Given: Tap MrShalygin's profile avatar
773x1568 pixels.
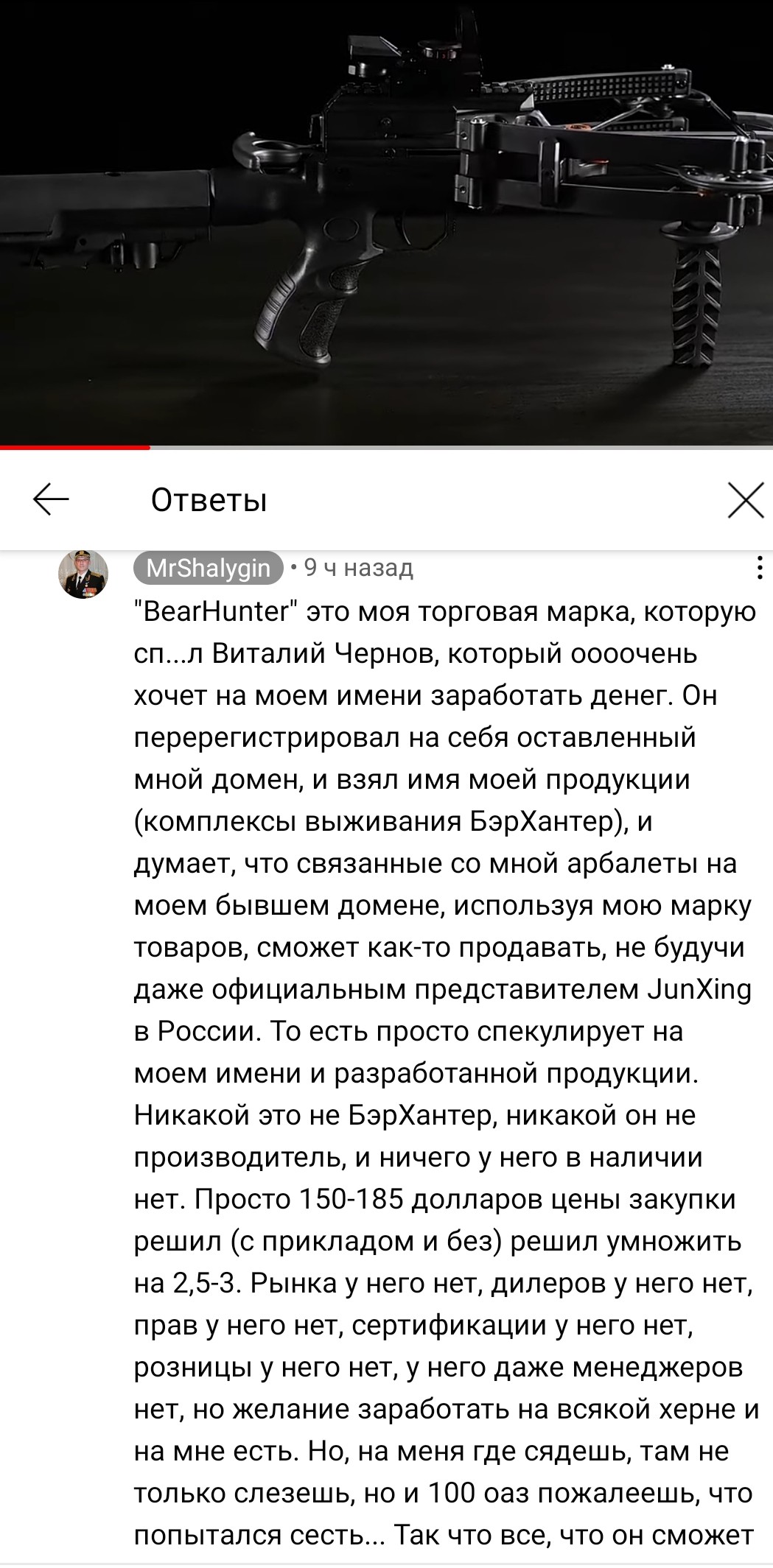Looking at the screenshot, I should point(83,574).
